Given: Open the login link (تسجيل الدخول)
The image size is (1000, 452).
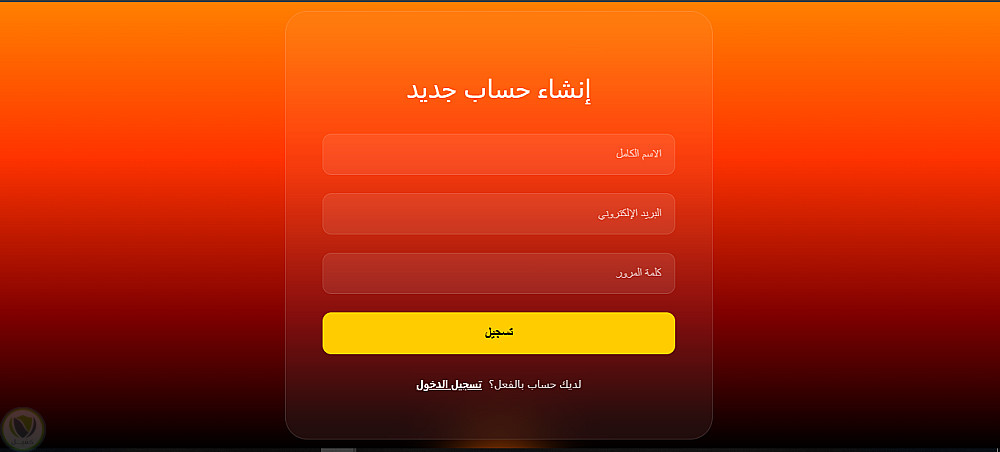Looking at the screenshot, I should 449,385.
